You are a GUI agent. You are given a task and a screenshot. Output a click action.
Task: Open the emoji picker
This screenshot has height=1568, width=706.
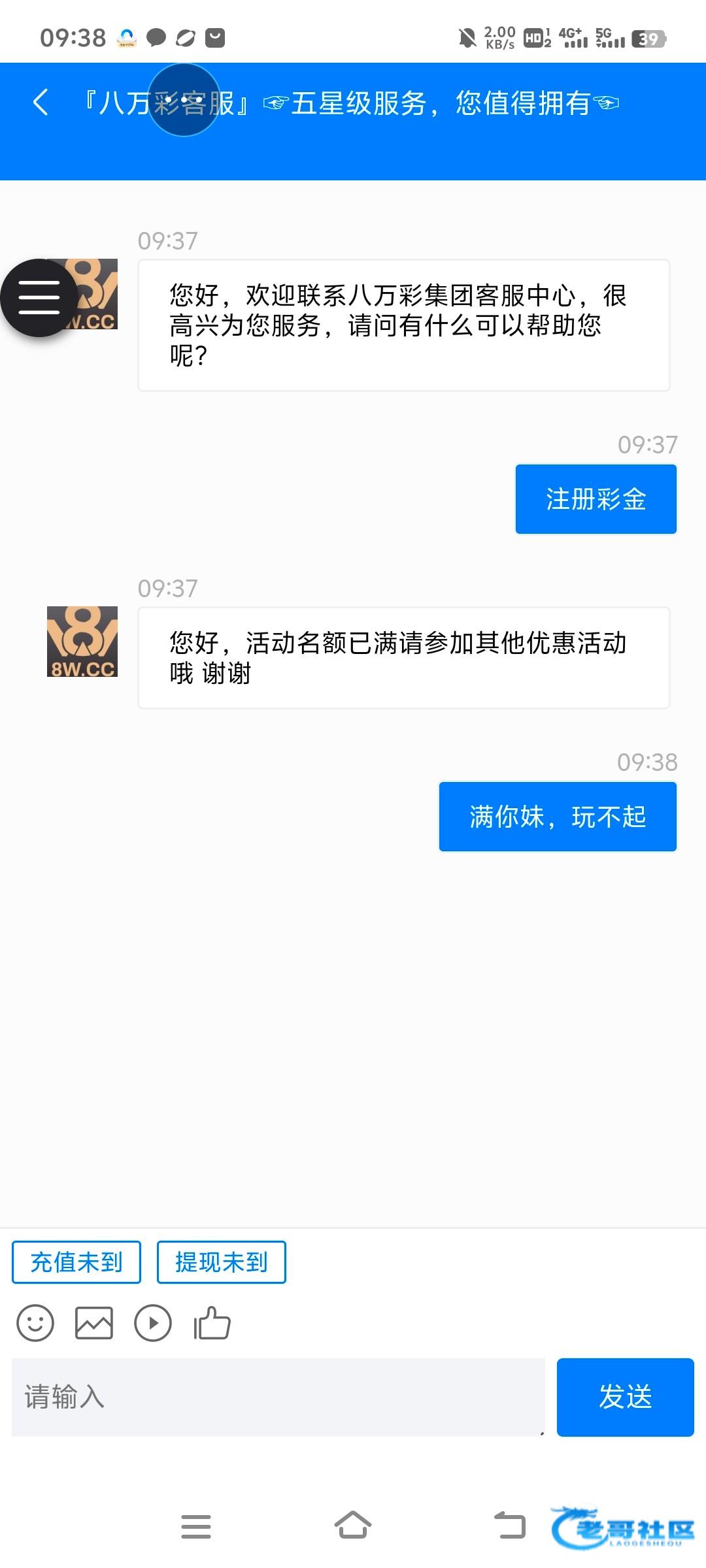[35, 1324]
